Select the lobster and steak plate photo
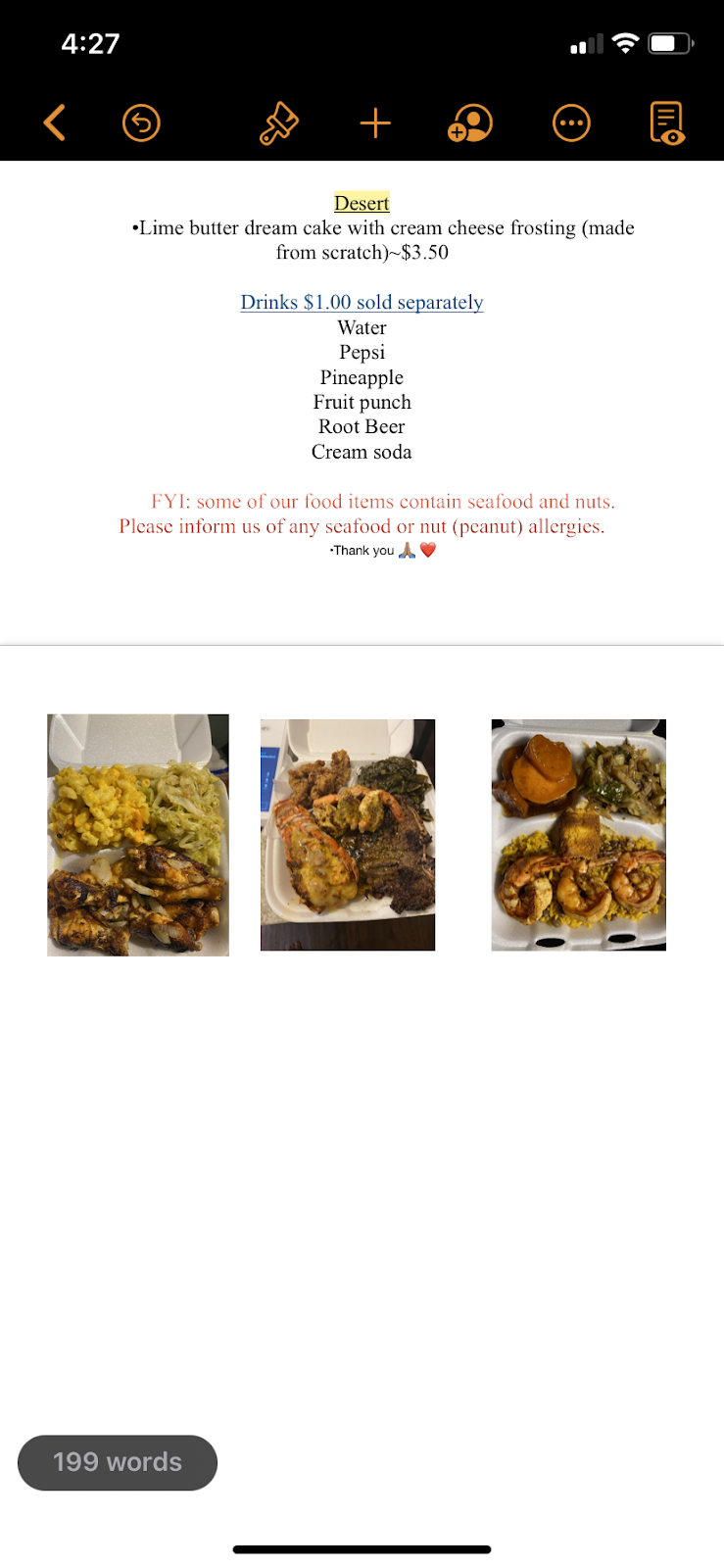Viewport: 724px width, 1568px height. tap(348, 835)
